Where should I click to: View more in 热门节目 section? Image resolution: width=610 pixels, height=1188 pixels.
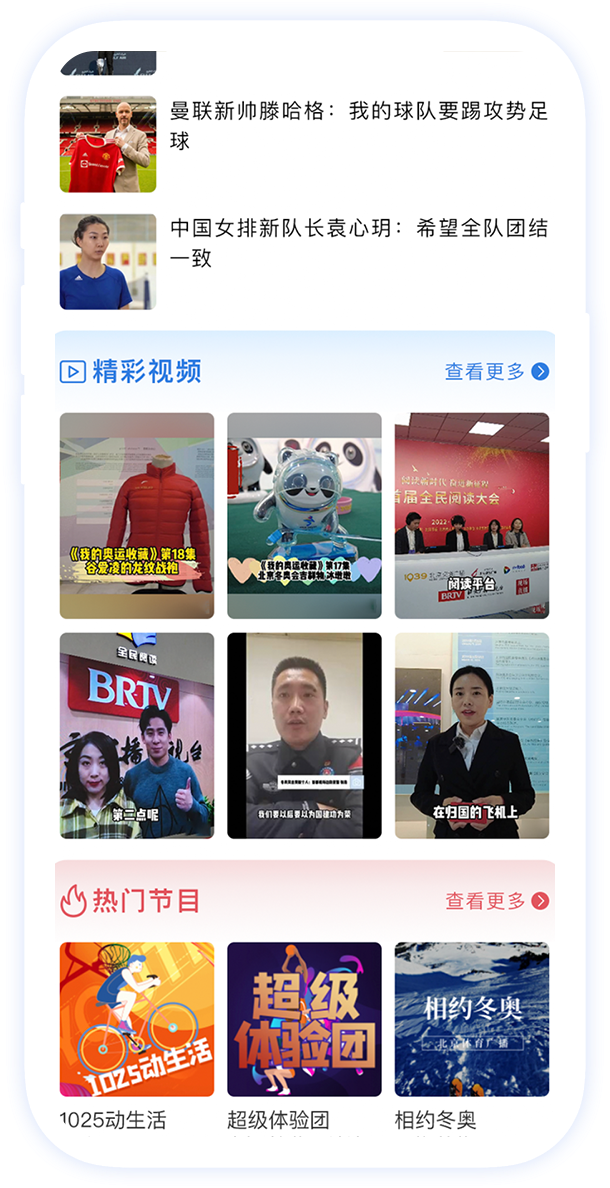496,901
